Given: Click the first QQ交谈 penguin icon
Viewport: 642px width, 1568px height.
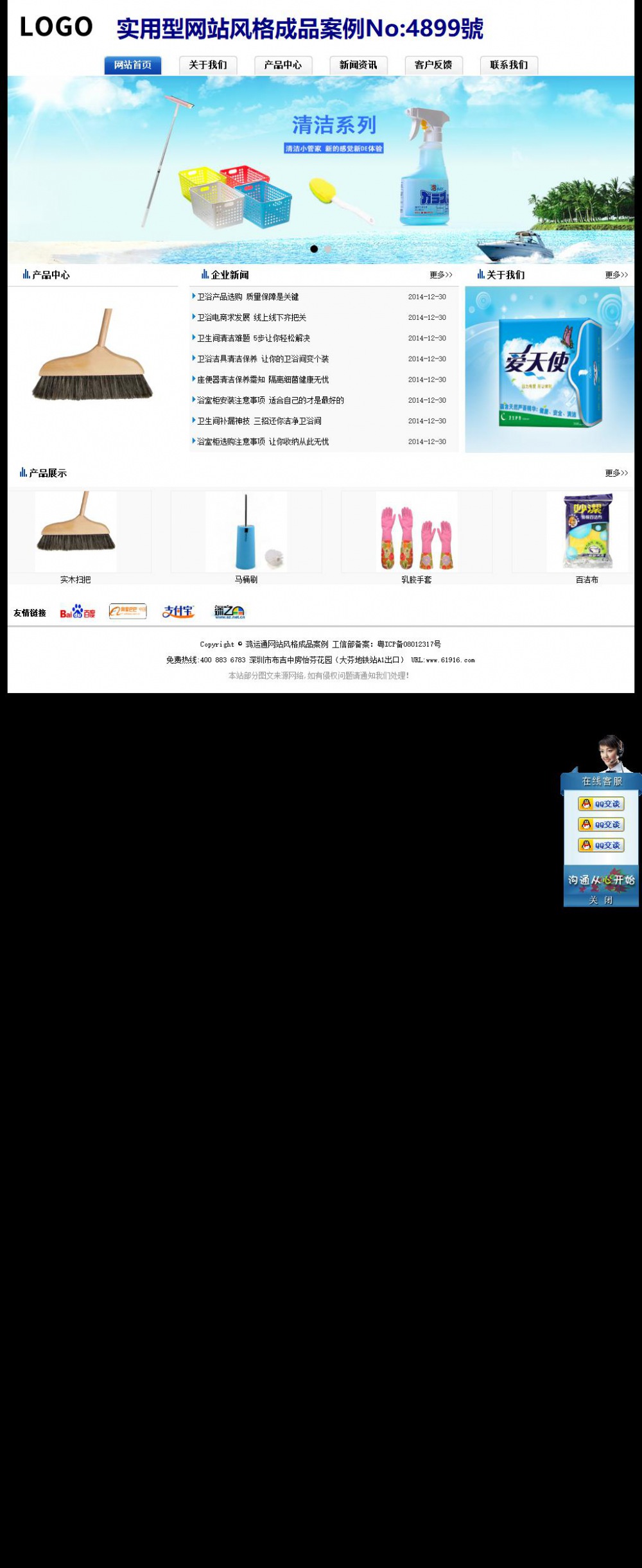Looking at the screenshot, I should pos(586,804).
